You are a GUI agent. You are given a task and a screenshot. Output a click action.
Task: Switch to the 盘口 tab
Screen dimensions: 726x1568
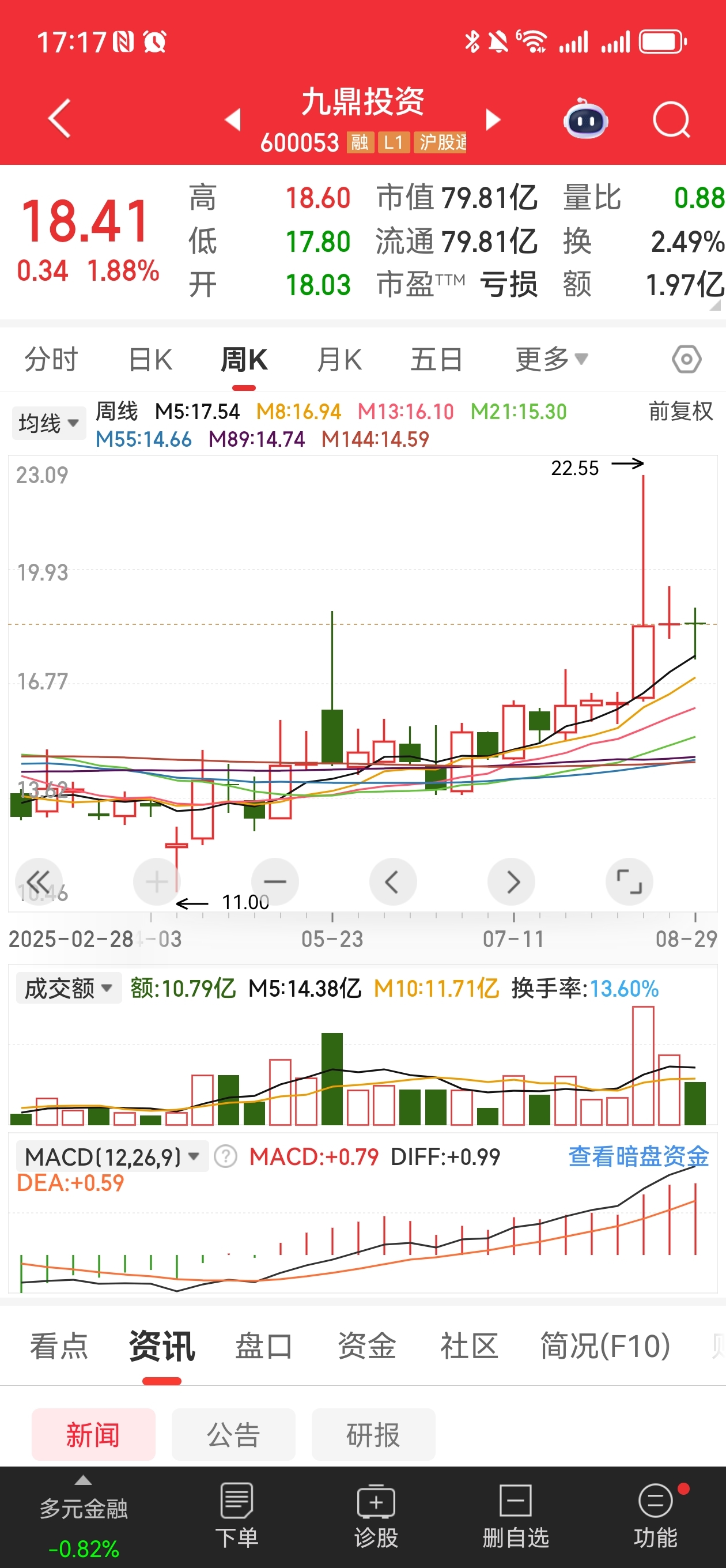[x=264, y=1346]
